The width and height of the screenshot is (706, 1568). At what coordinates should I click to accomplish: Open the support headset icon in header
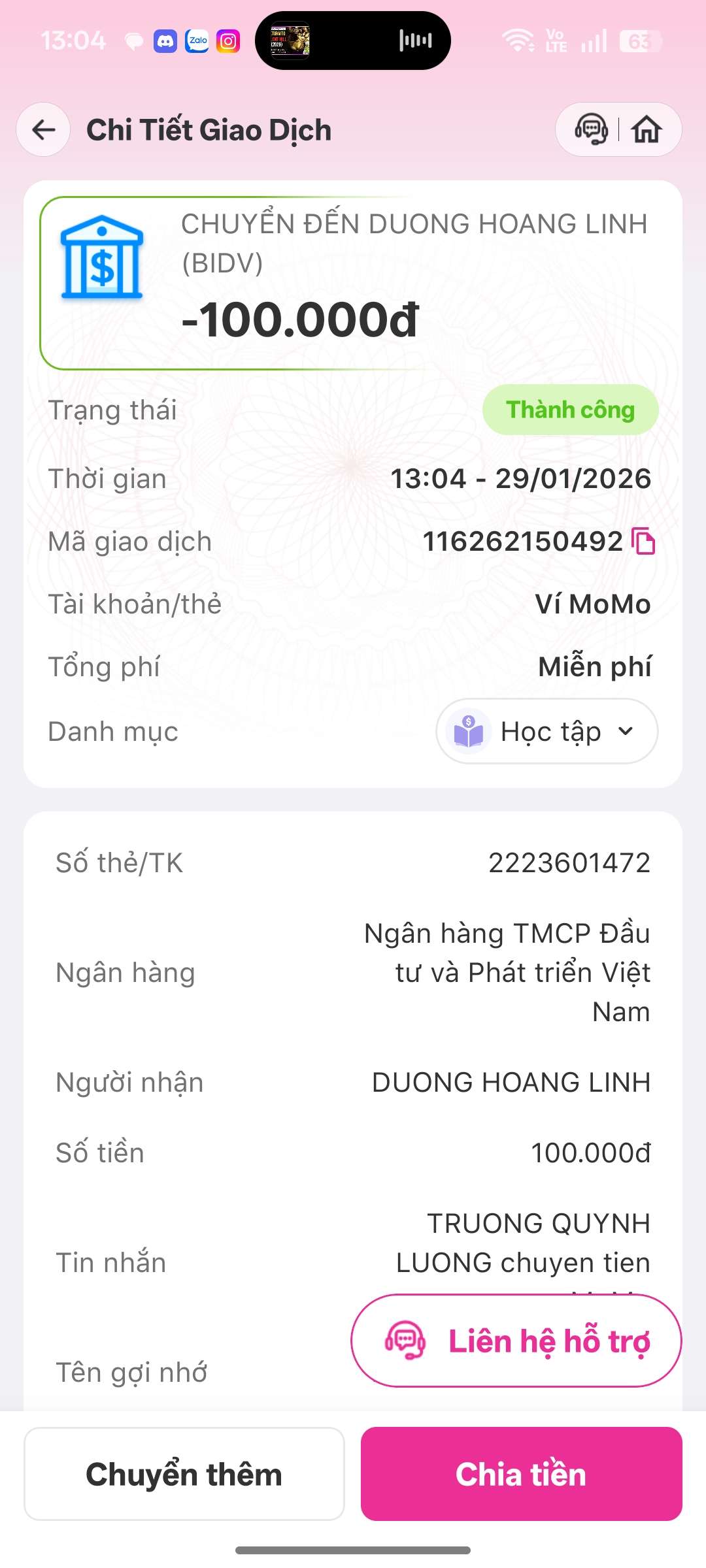pos(591,129)
